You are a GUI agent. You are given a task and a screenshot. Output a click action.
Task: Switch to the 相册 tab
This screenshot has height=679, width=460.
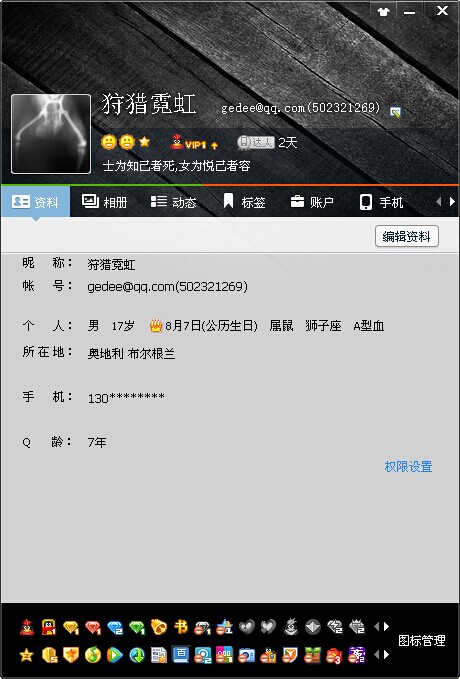pos(104,202)
